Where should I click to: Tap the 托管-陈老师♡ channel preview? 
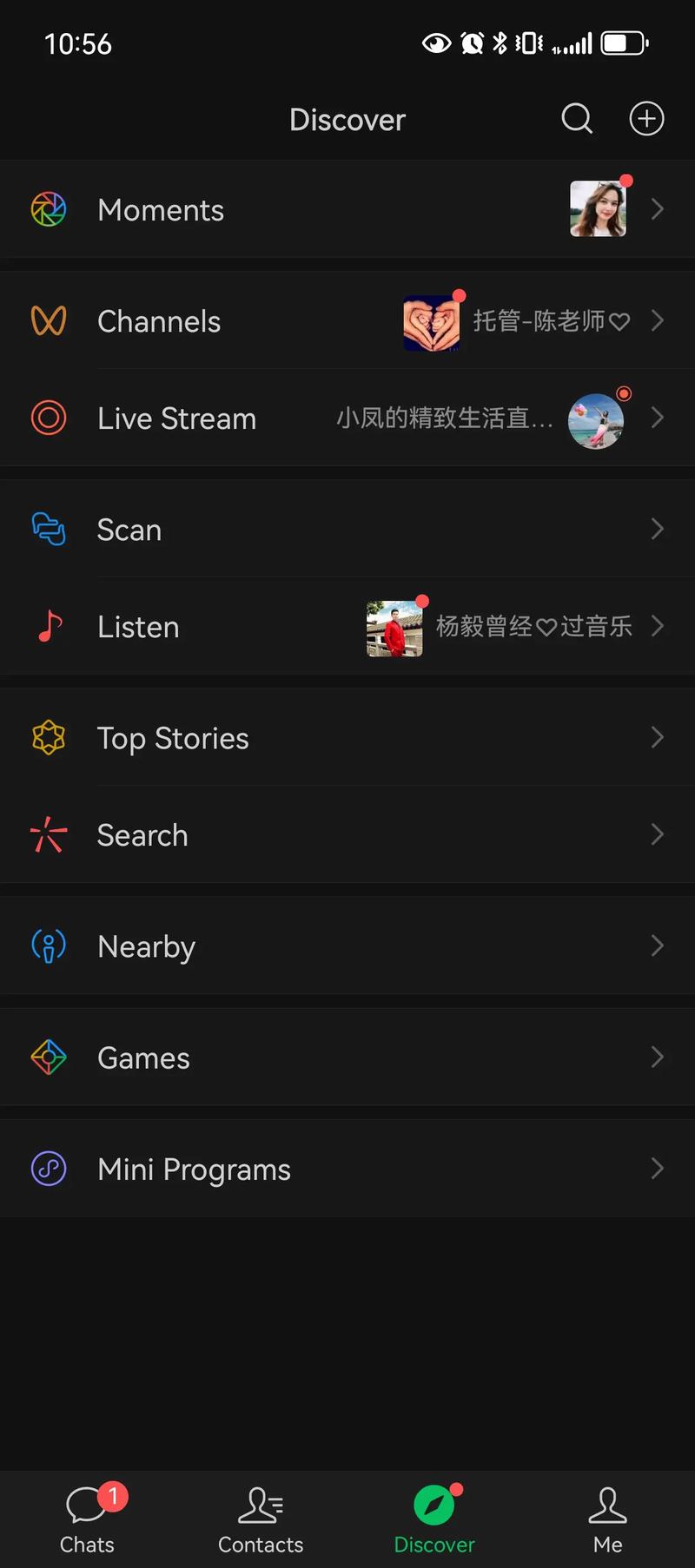coord(432,321)
